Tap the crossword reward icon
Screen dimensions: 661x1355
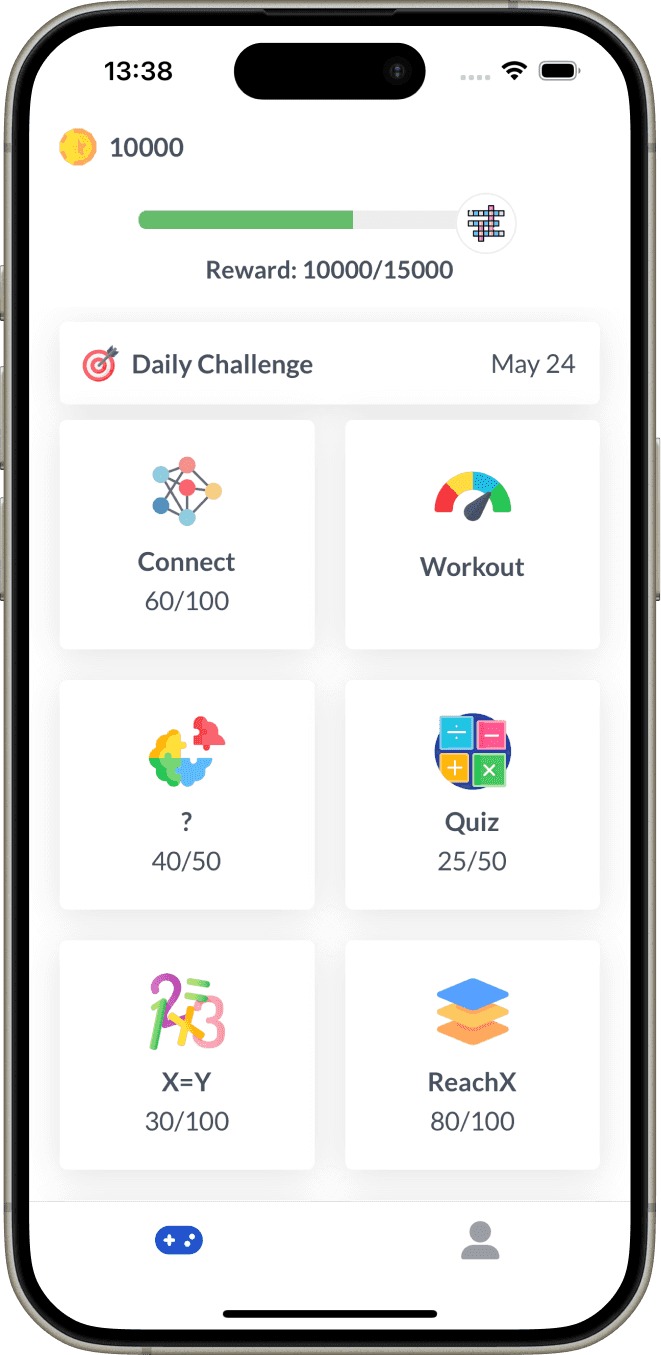486,222
